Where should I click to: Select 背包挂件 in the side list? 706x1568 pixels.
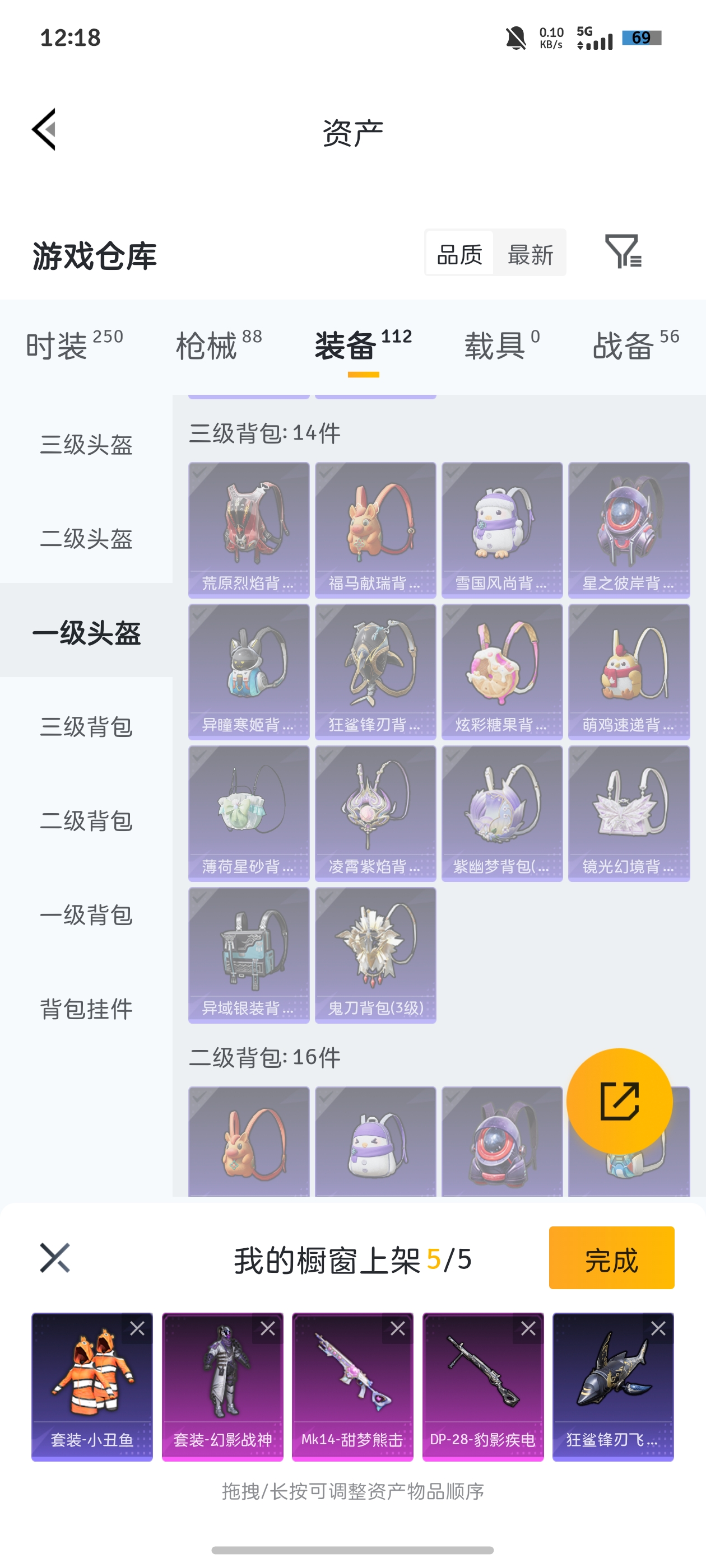[x=86, y=1009]
